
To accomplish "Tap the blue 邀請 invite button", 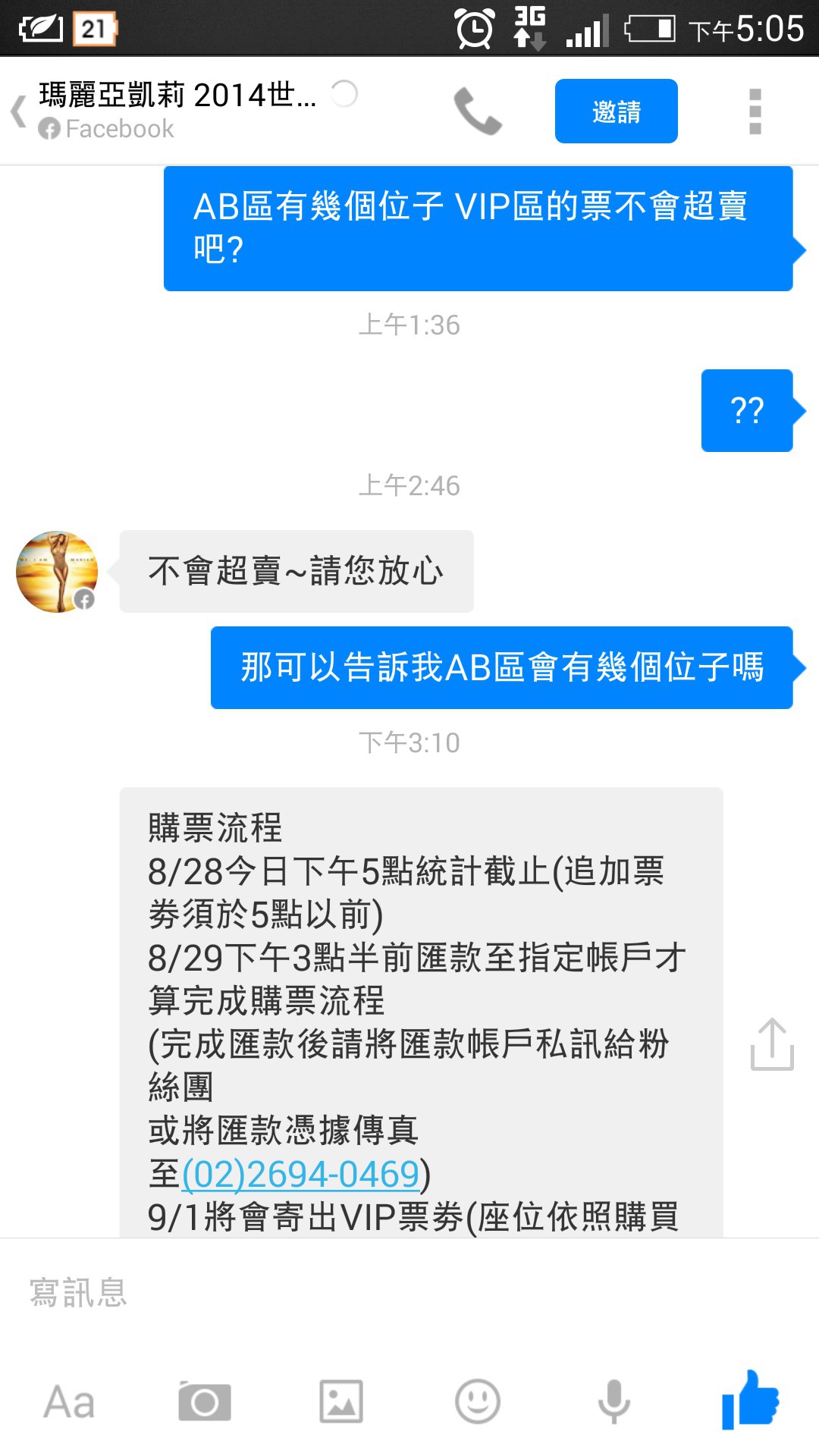I will pyautogui.click(x=616, y=111).
